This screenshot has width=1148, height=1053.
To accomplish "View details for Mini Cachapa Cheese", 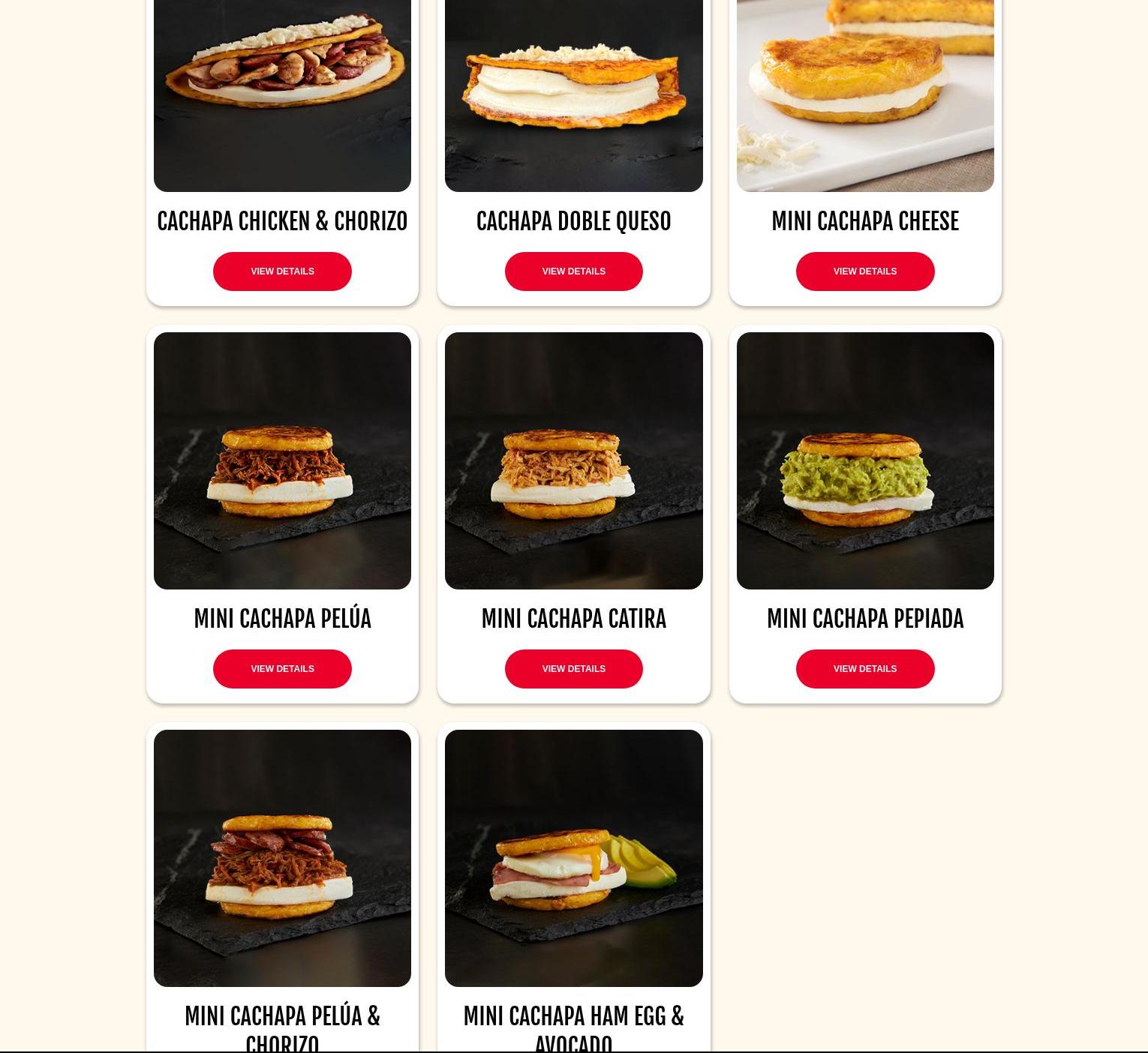I will coord(864,271).
